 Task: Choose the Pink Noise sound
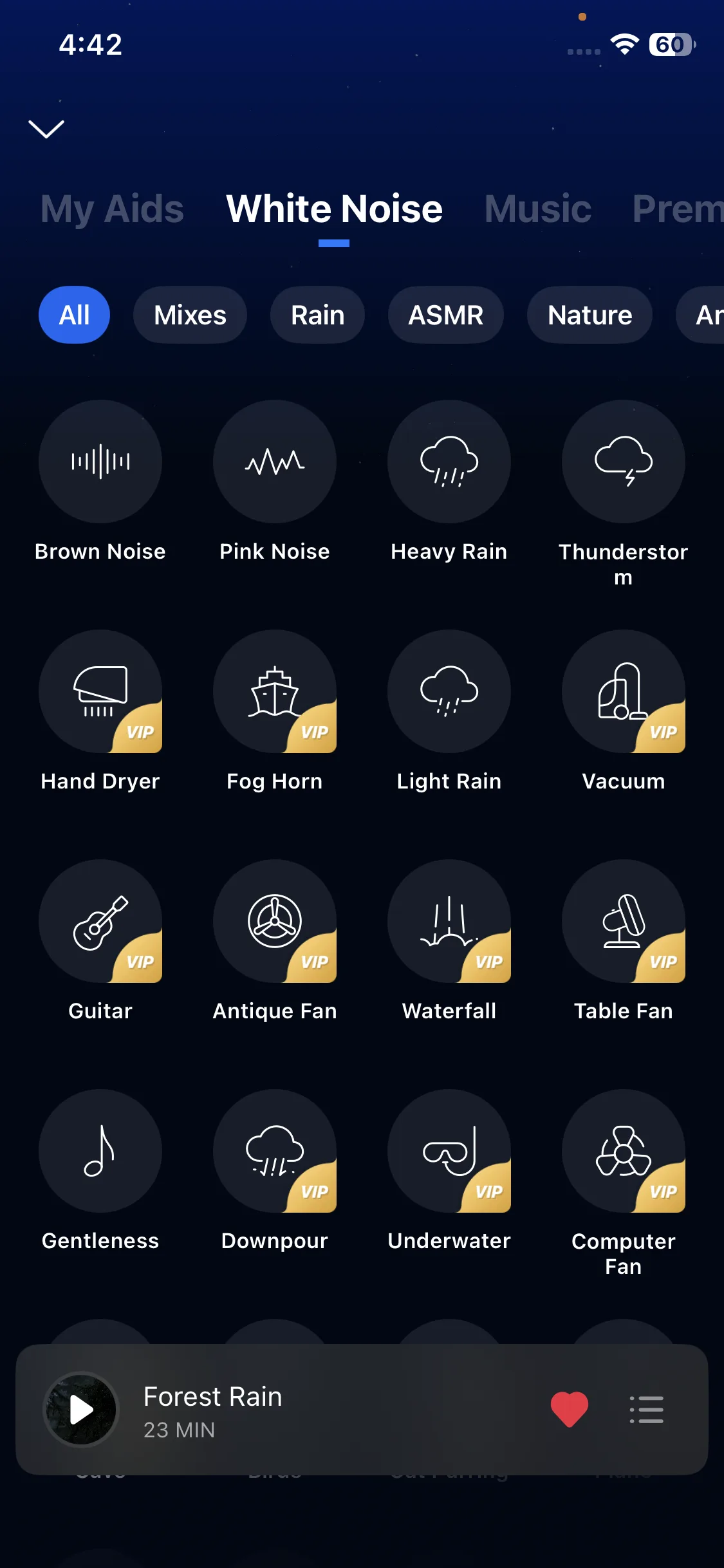pos(275,462)
